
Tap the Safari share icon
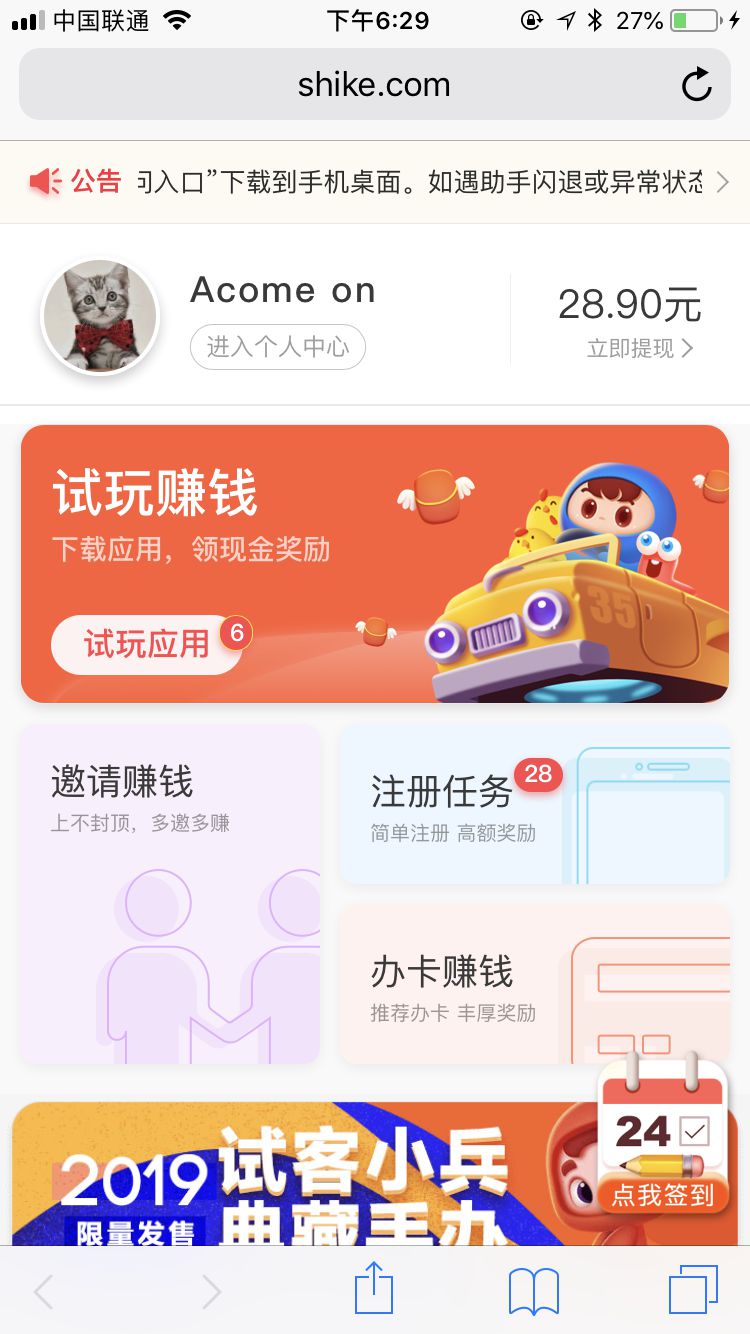coord(373,1290)
